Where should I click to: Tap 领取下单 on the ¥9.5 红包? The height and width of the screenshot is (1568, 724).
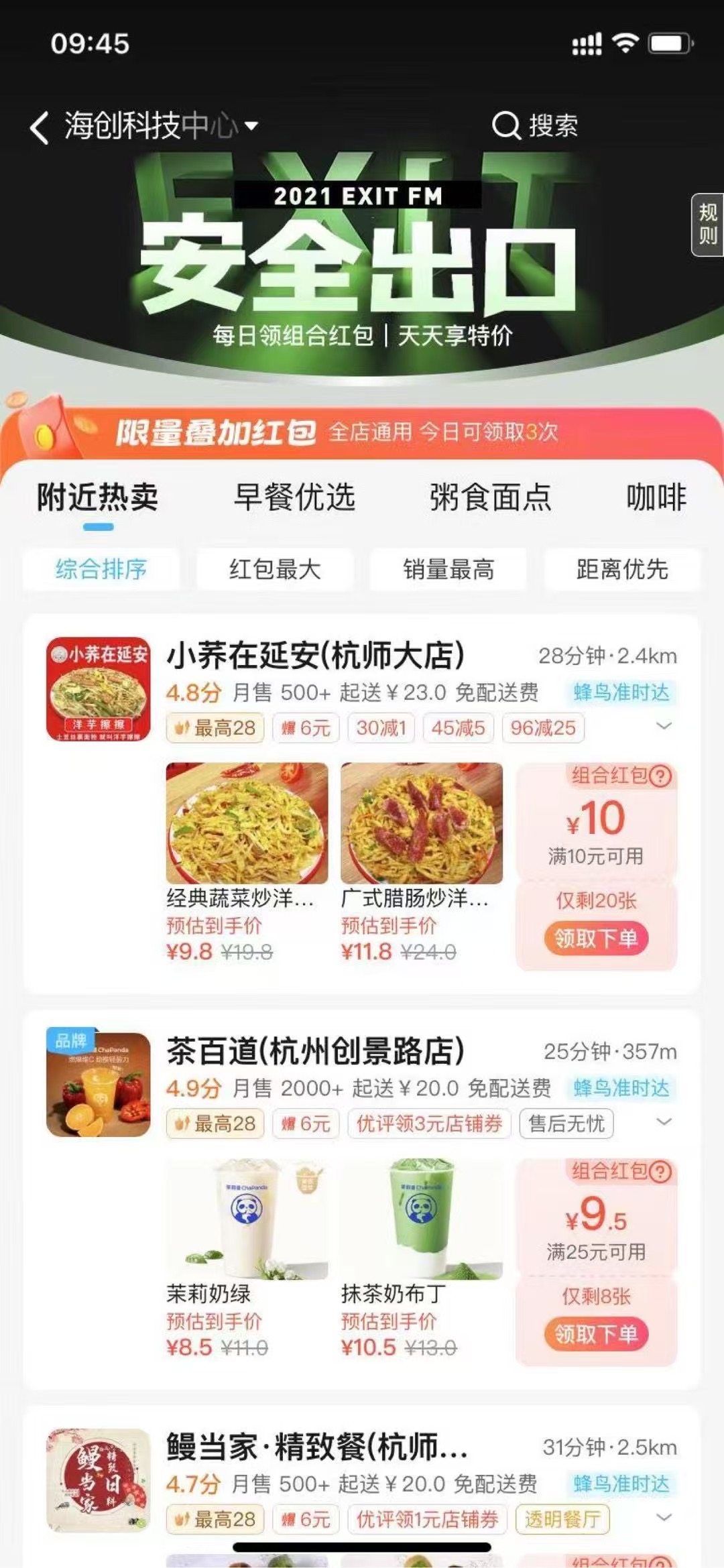(x=596, y=1333)
